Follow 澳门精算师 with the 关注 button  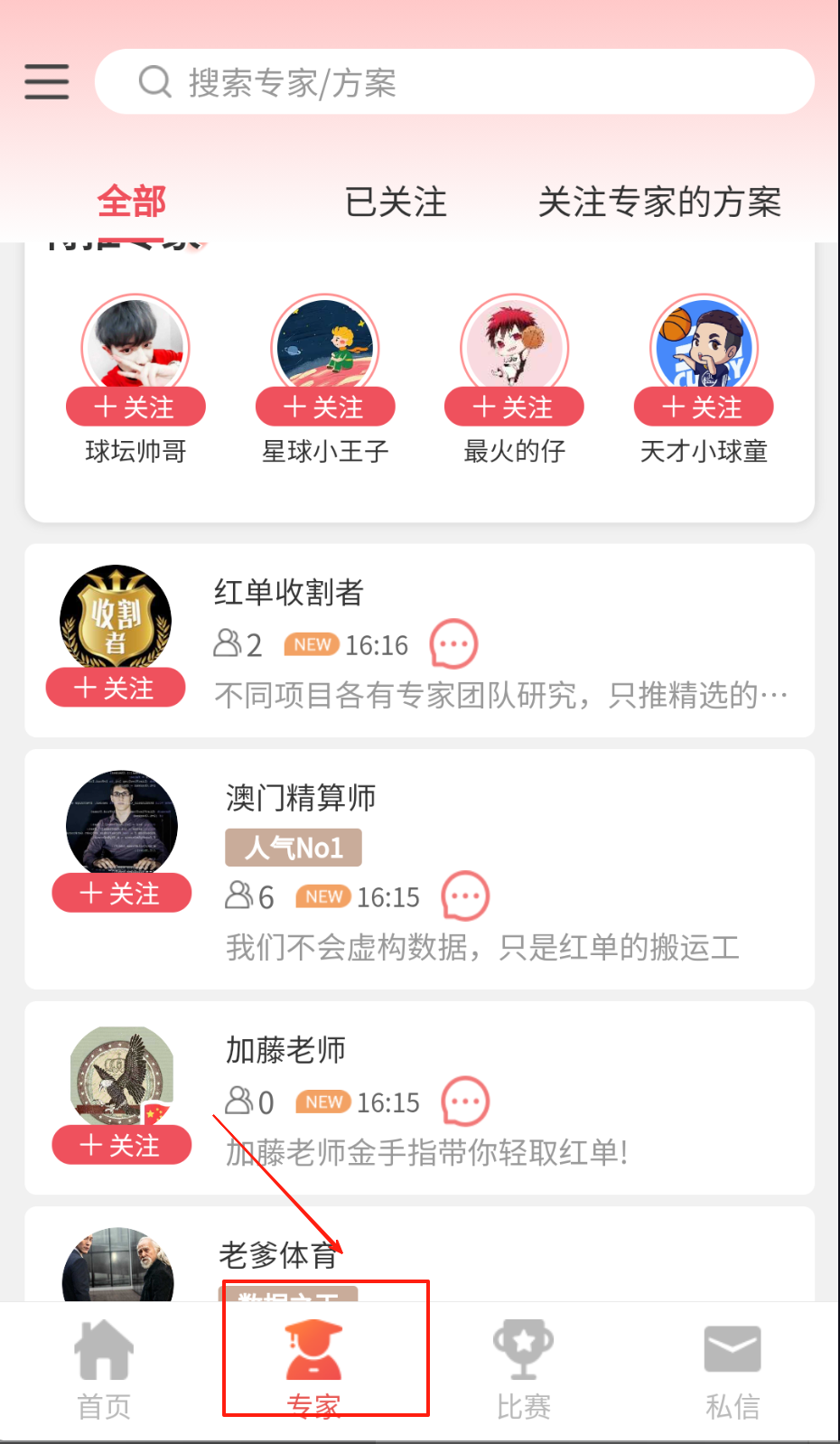tap(121, 893)
